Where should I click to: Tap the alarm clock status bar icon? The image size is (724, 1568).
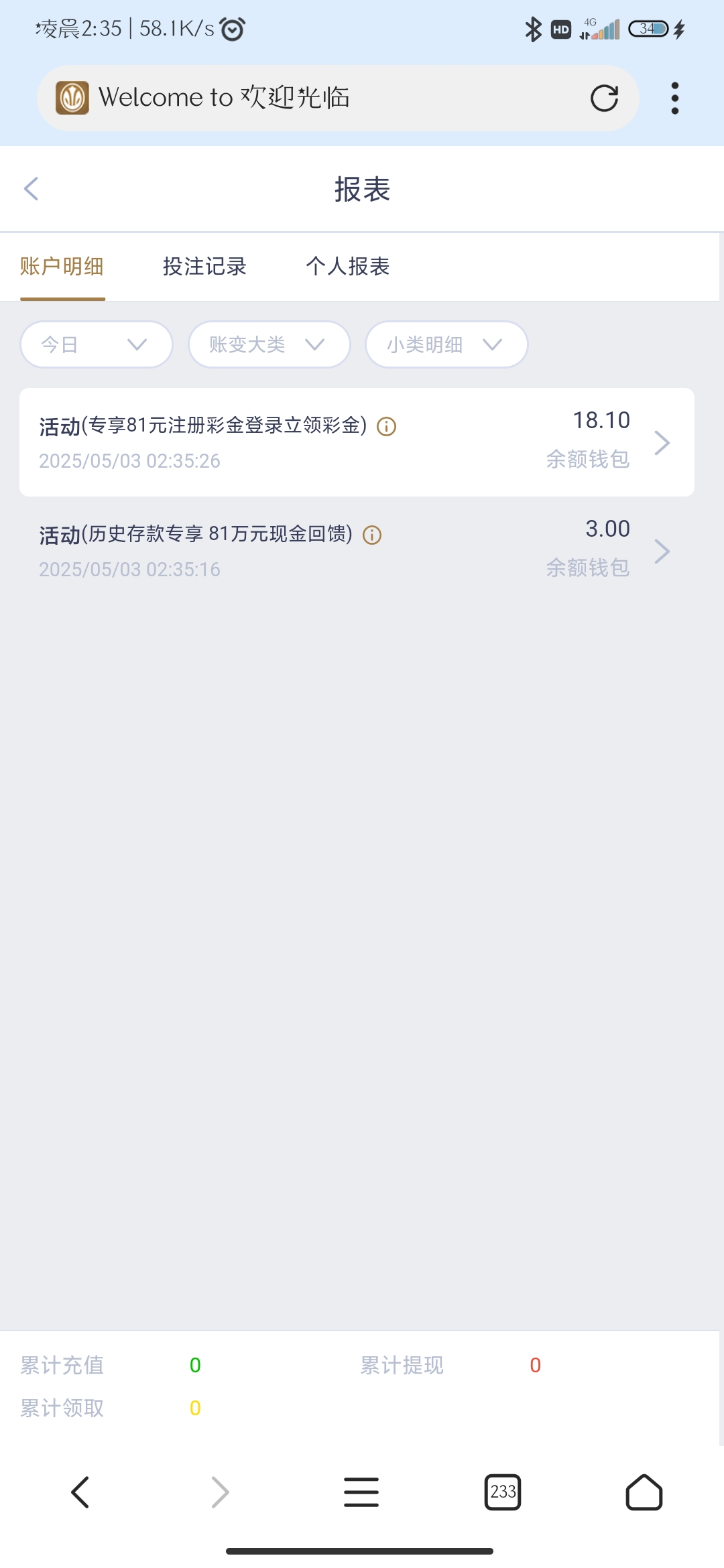231,29
